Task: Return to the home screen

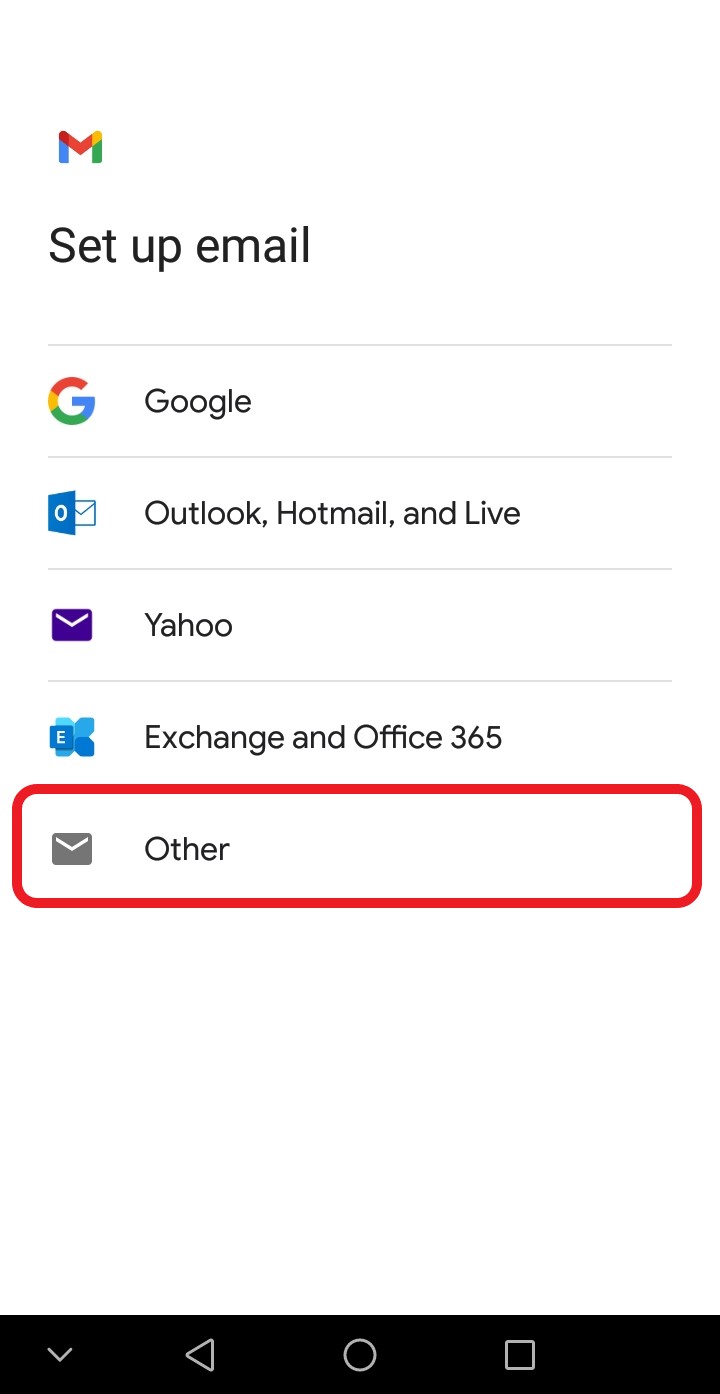Action: click(x=360, y=1355)
